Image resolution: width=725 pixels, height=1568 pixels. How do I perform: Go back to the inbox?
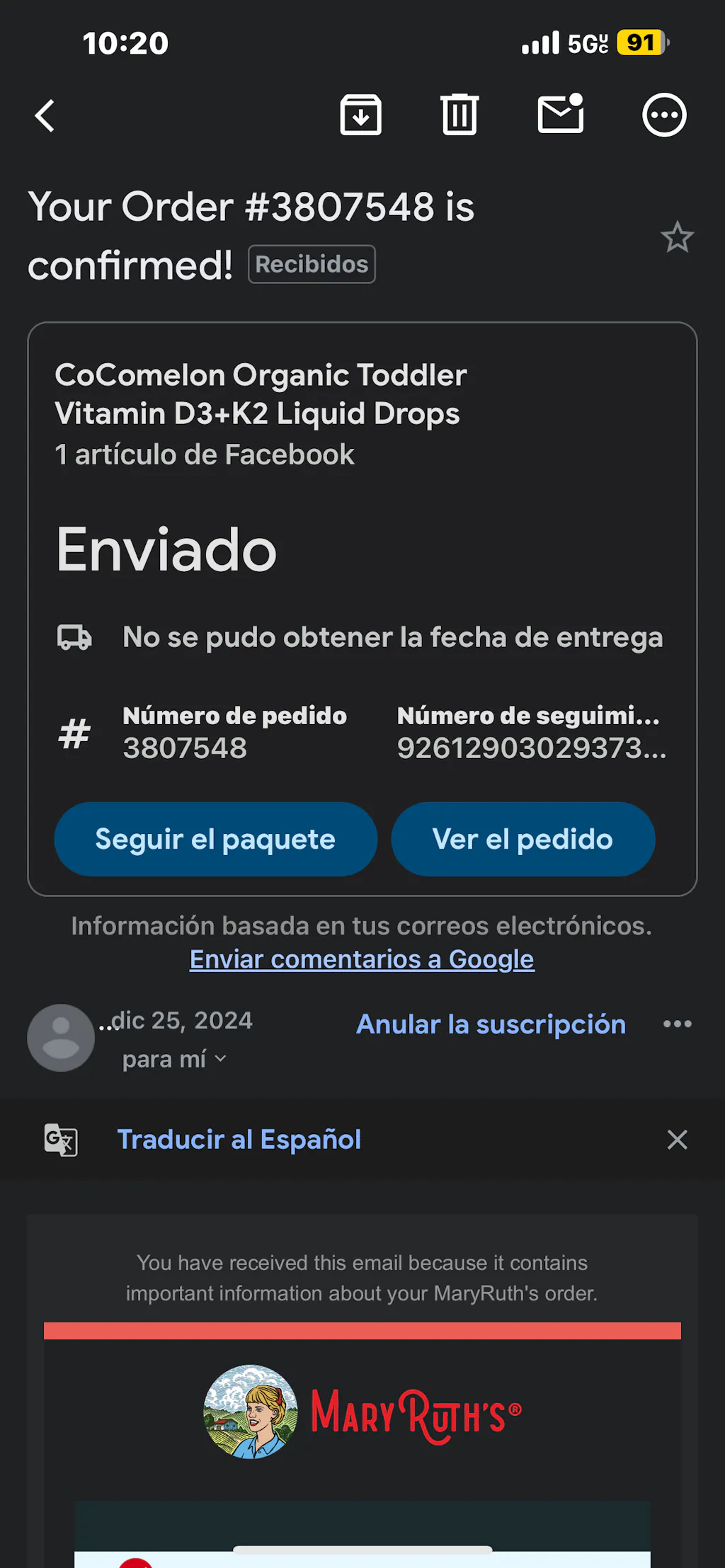coord(45,115)
